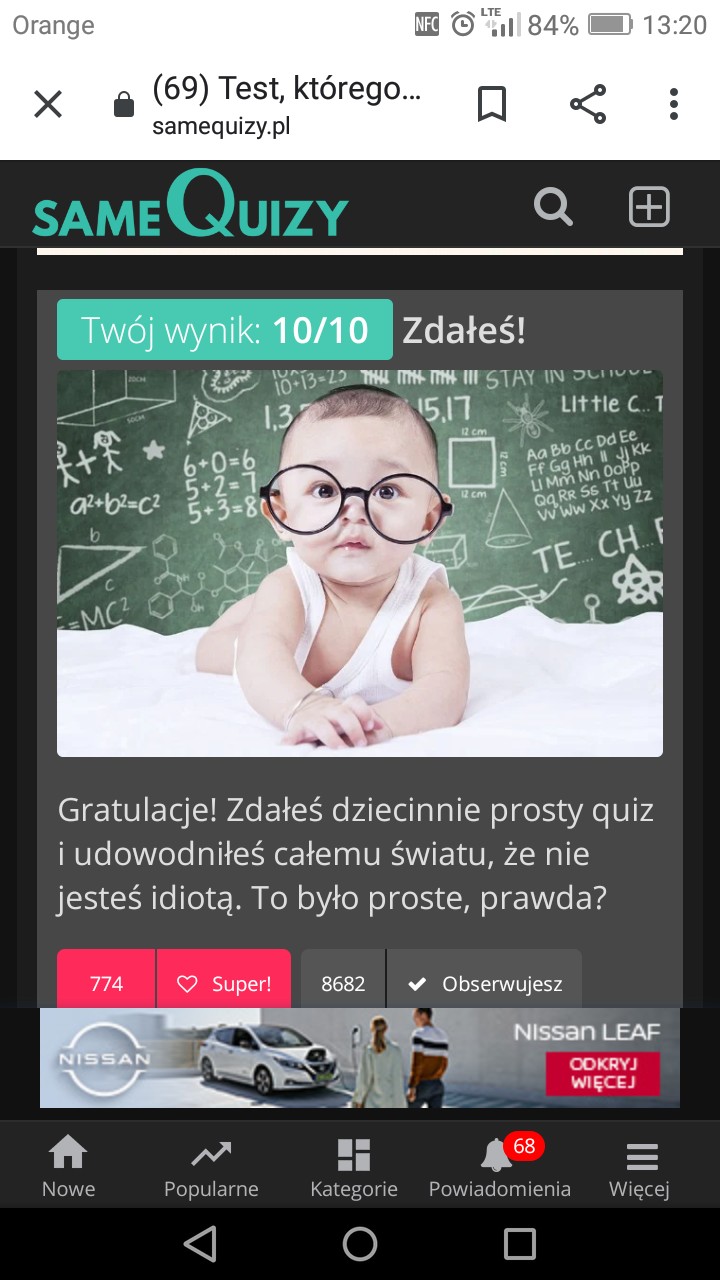720x1280 pixels.
Task: Bookmark this samequizy.pl page
Action: click(491, 104)
